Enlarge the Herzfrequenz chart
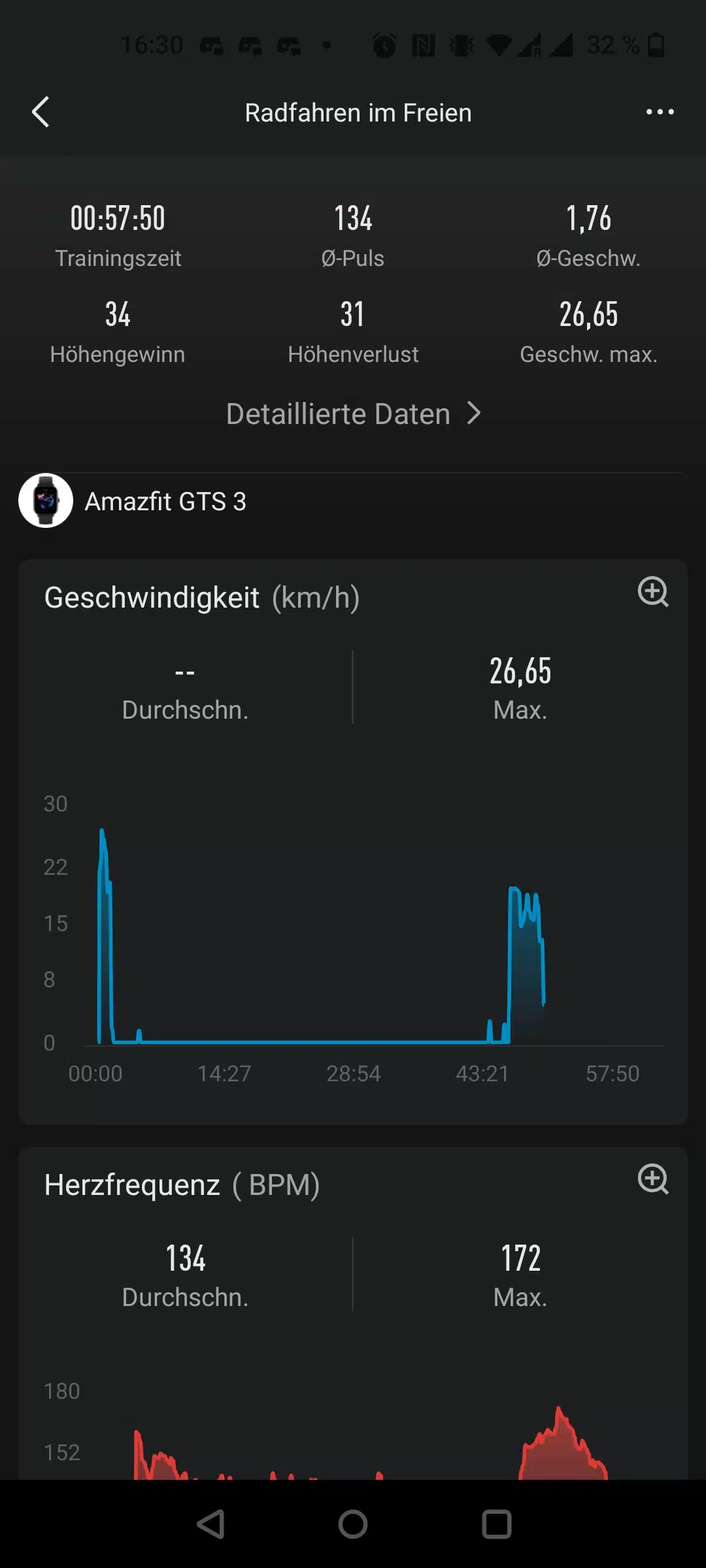 [x=652, y=1179]
